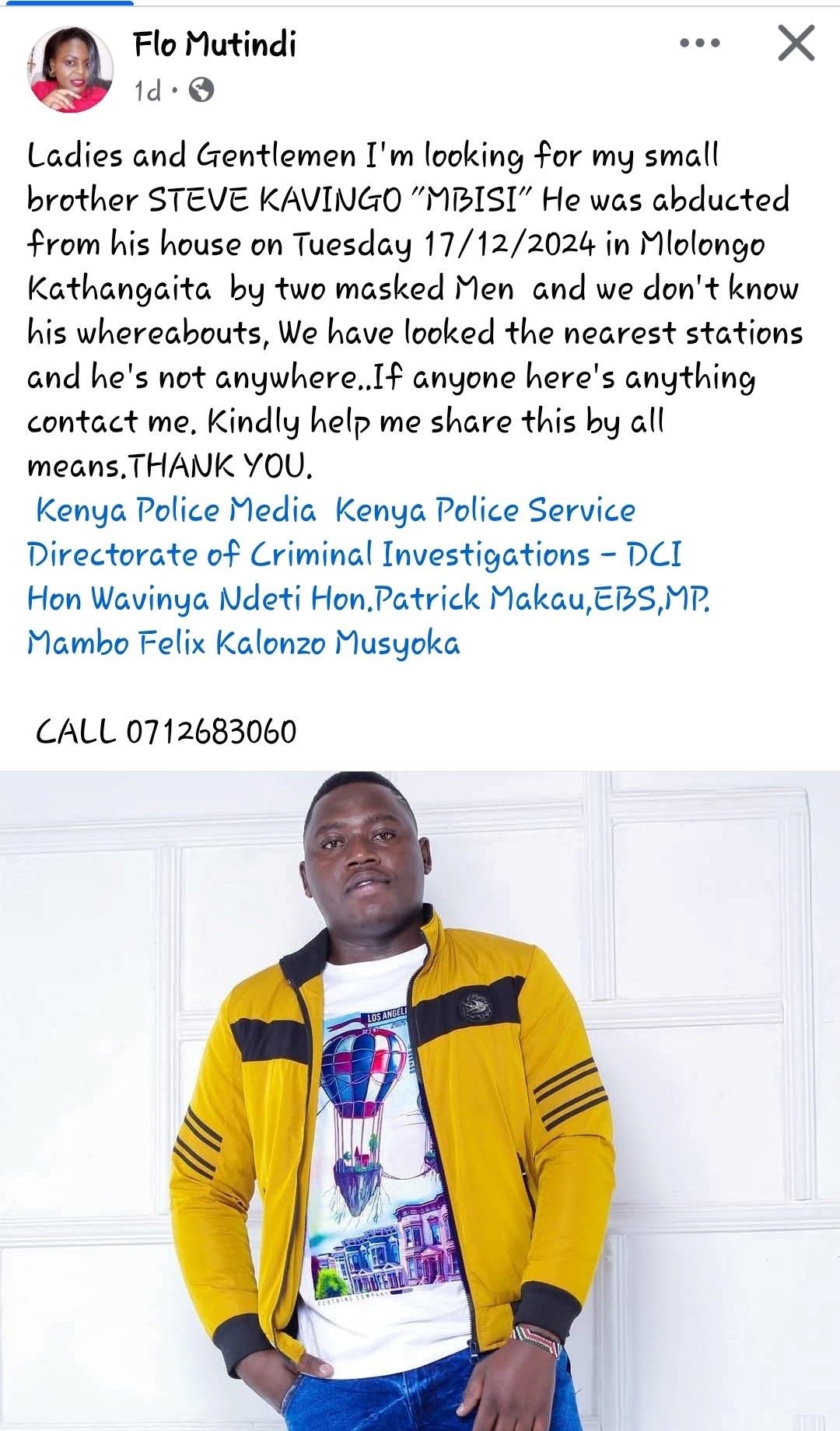Open Flo Mutindi's profile picture
Image resolution: width=840 pixels, height=1431 pixels.
click(70, 69)
